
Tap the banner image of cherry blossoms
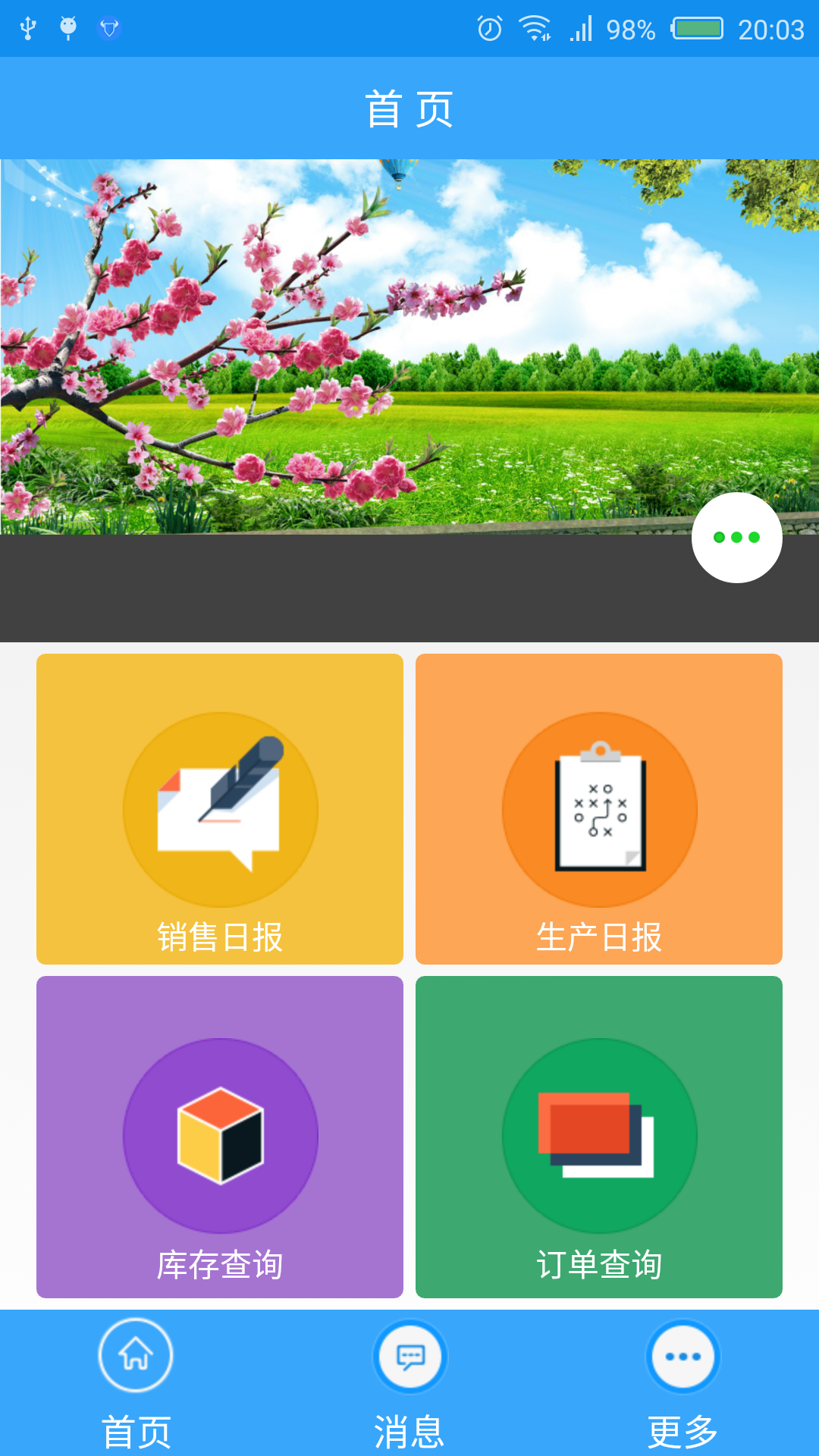(x=303, y=341)
